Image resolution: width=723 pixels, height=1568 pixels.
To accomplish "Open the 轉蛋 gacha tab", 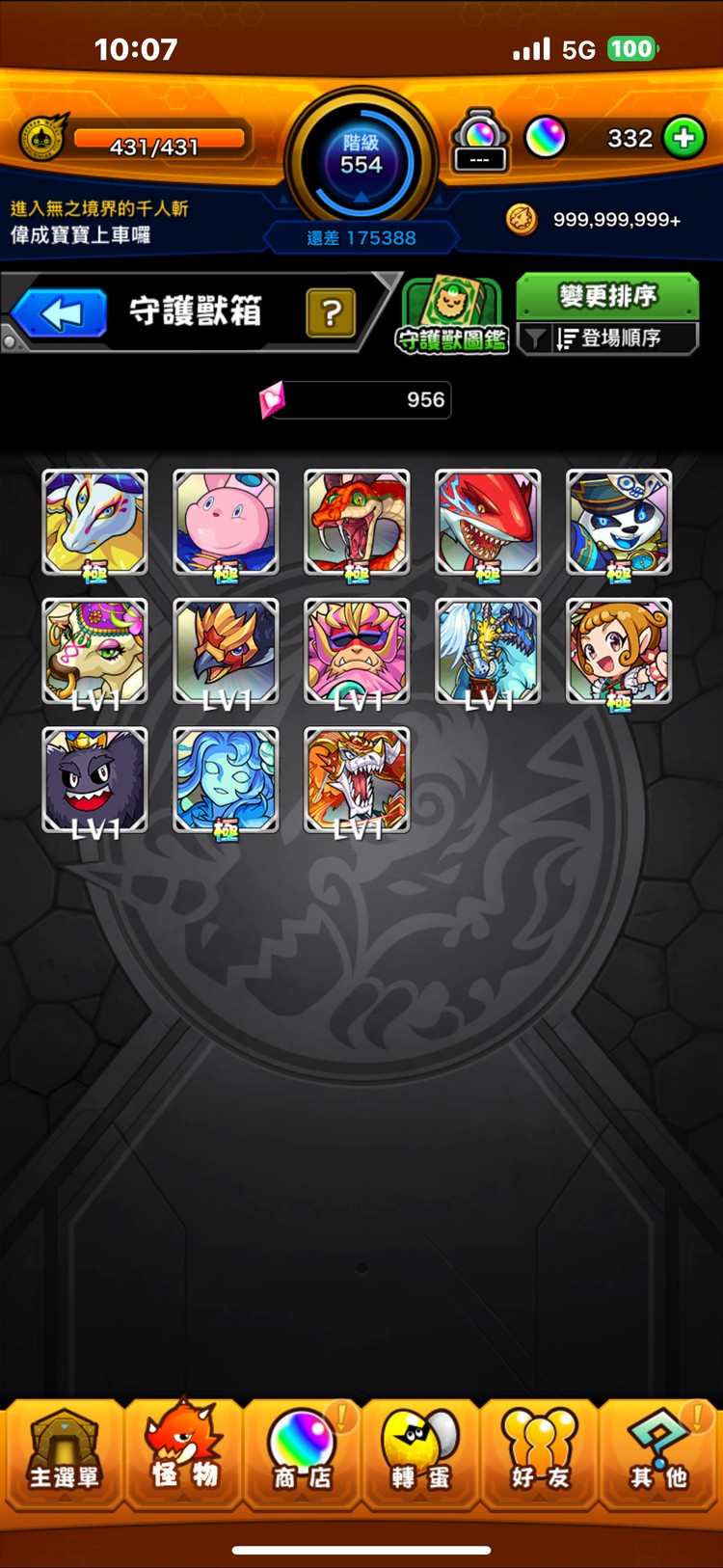I will click(x=421, y=1456).
